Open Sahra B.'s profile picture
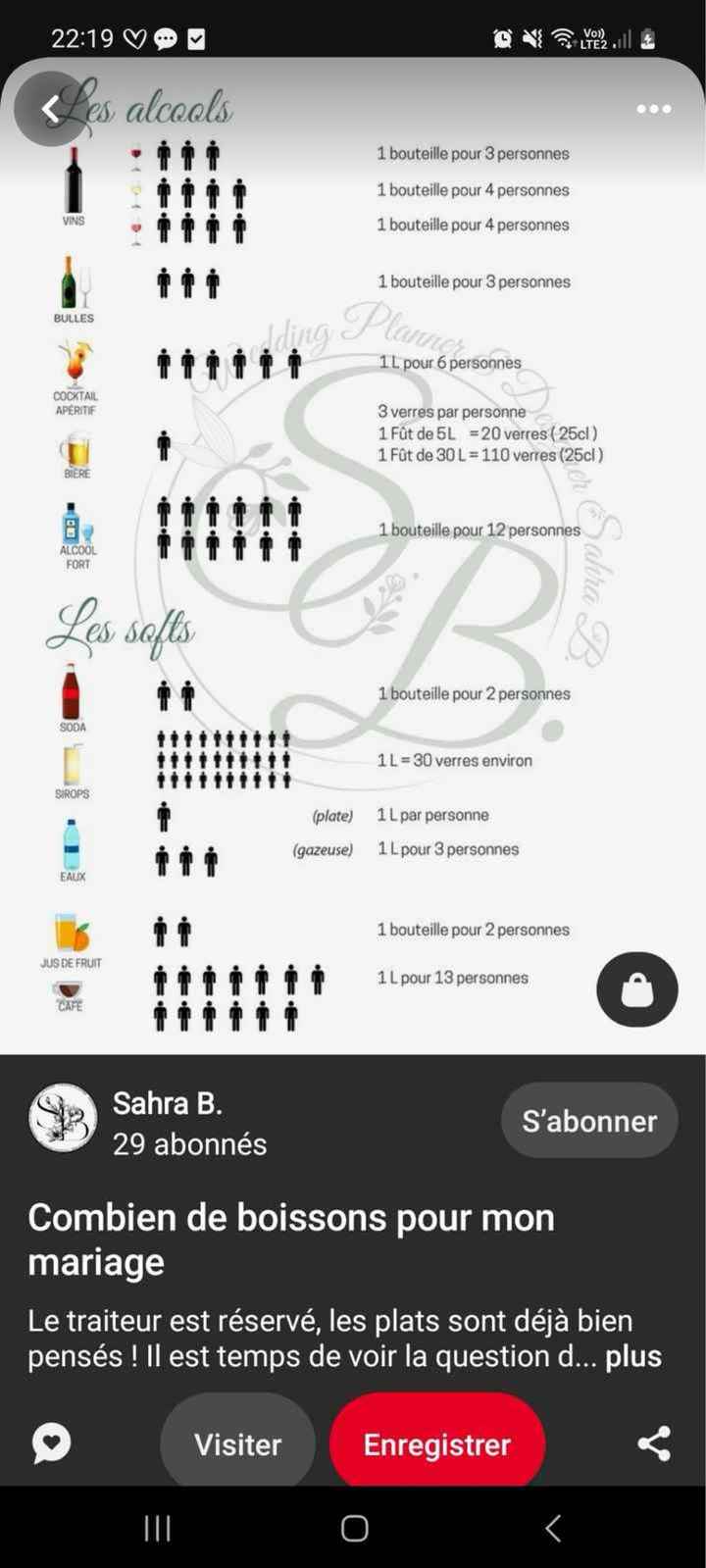Image resolution: width=706 pixels, height=1568 pixels. click(x=63, y=1119)
